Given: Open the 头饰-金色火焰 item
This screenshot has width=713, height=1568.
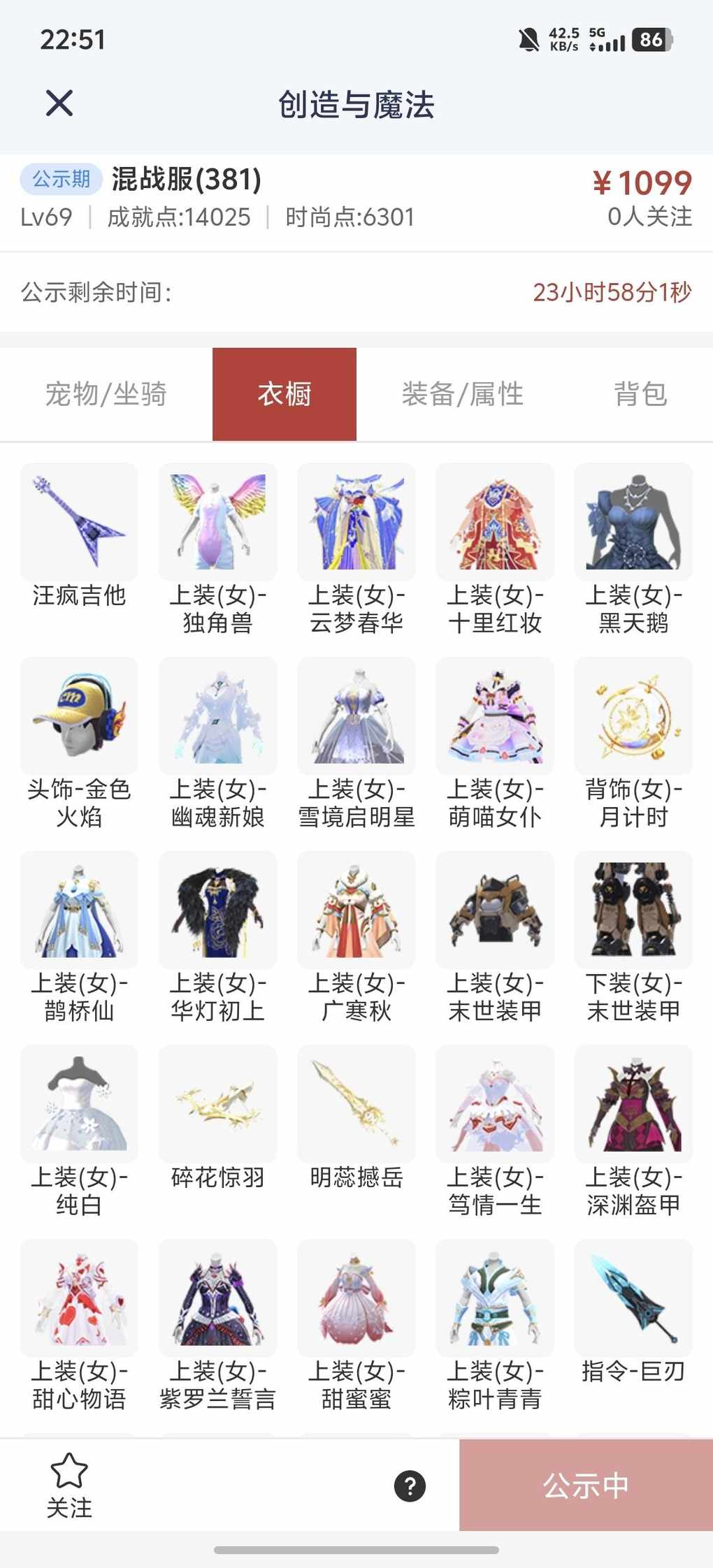Looking at the screenshot, I should pyautogui.click(x=79, y=716).
